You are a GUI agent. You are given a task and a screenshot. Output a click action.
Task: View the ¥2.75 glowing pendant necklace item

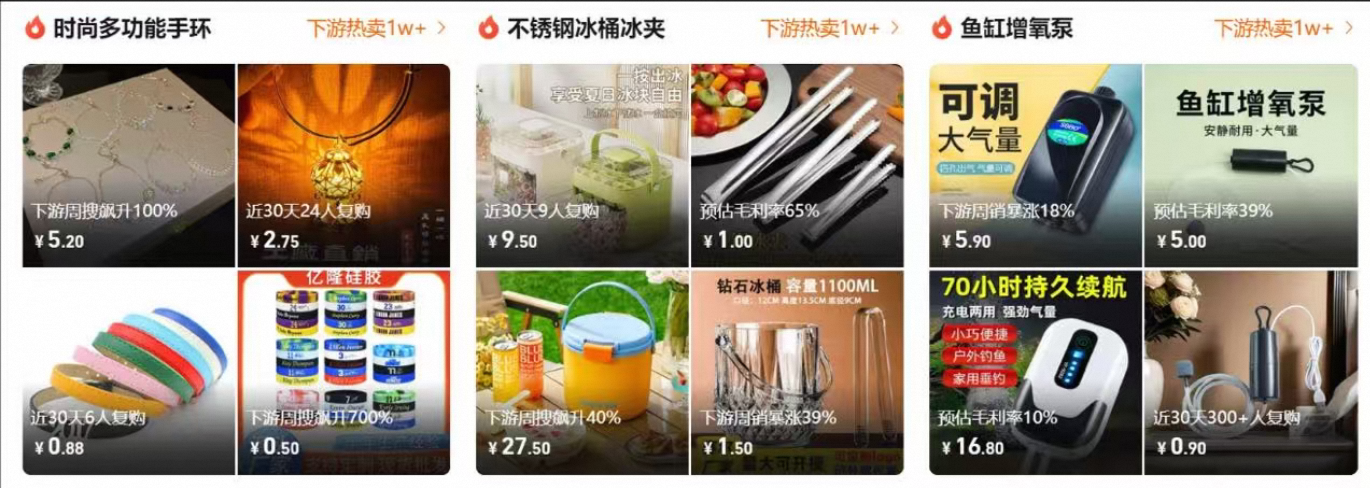[343, 165]
